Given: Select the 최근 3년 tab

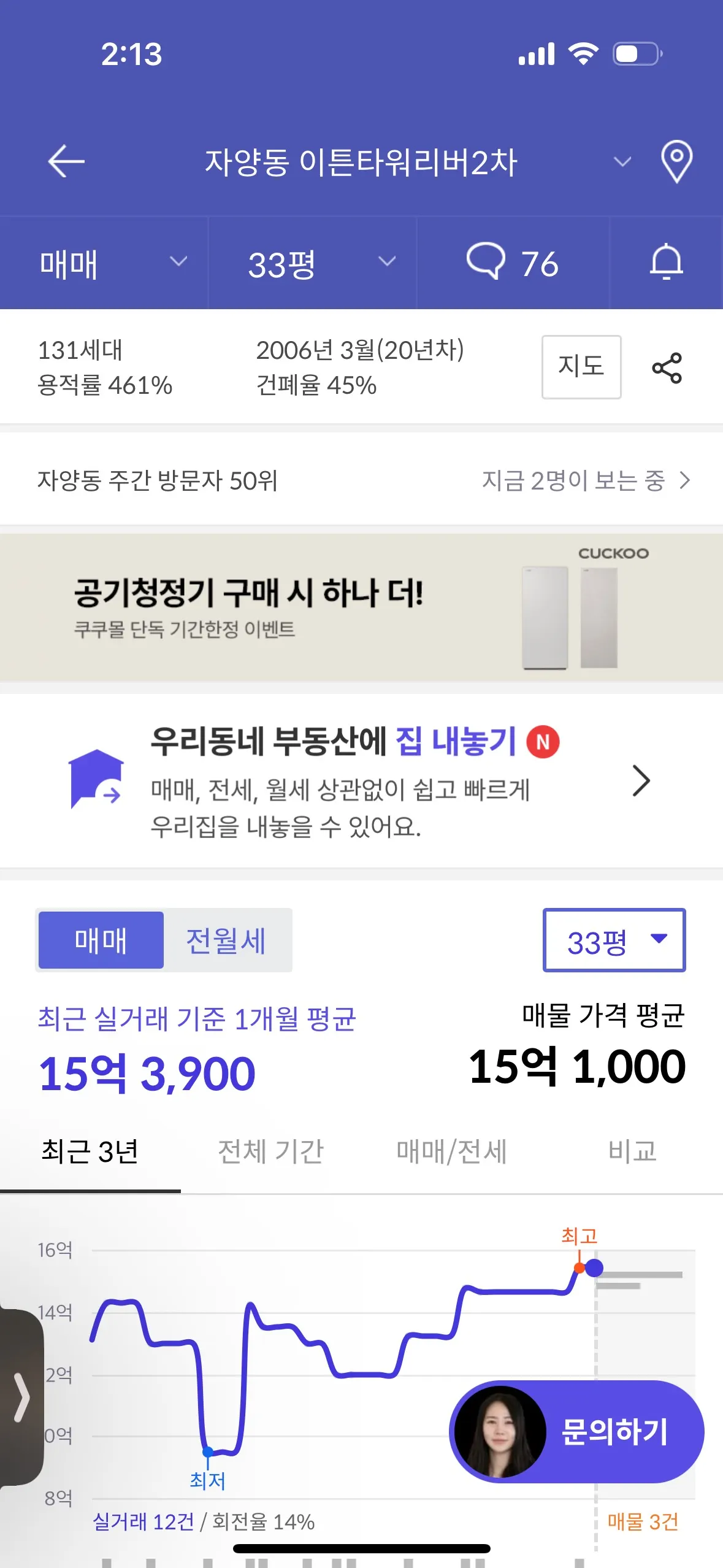Looking at the screenshot, I should click(90, 1151).
